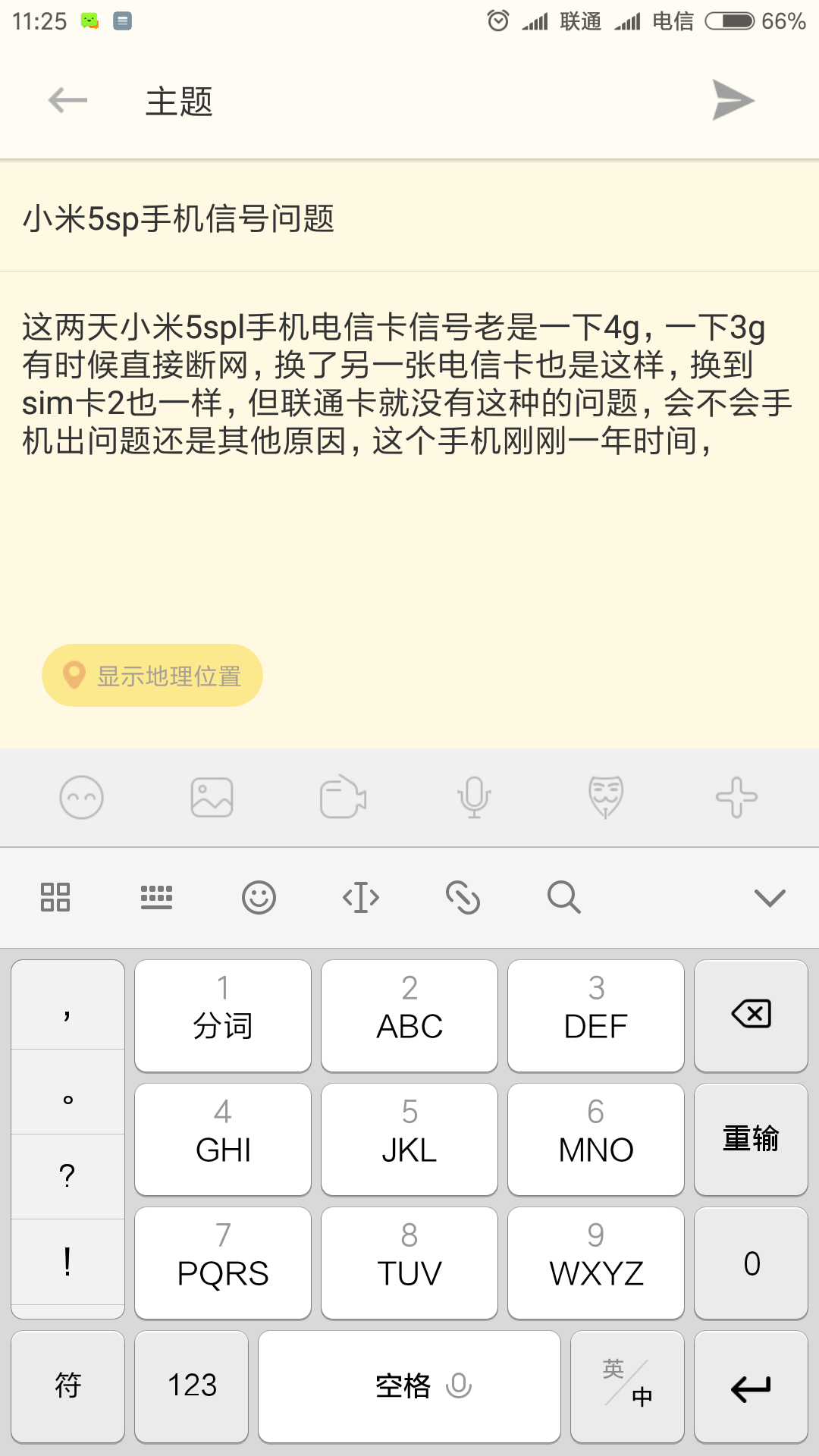This screenshot has height=1456, width=819.
Task: Attach a video recording
Action: coord(343,798)
